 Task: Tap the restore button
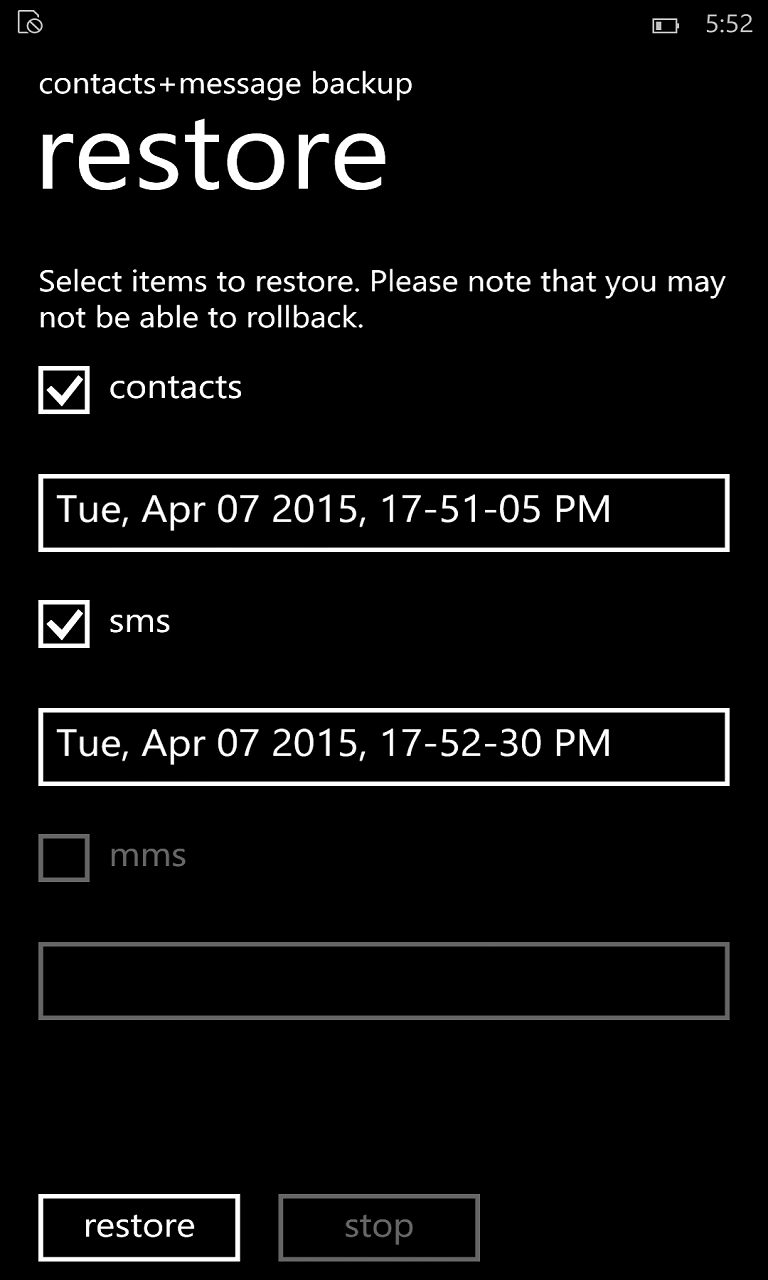(139, 1227)
